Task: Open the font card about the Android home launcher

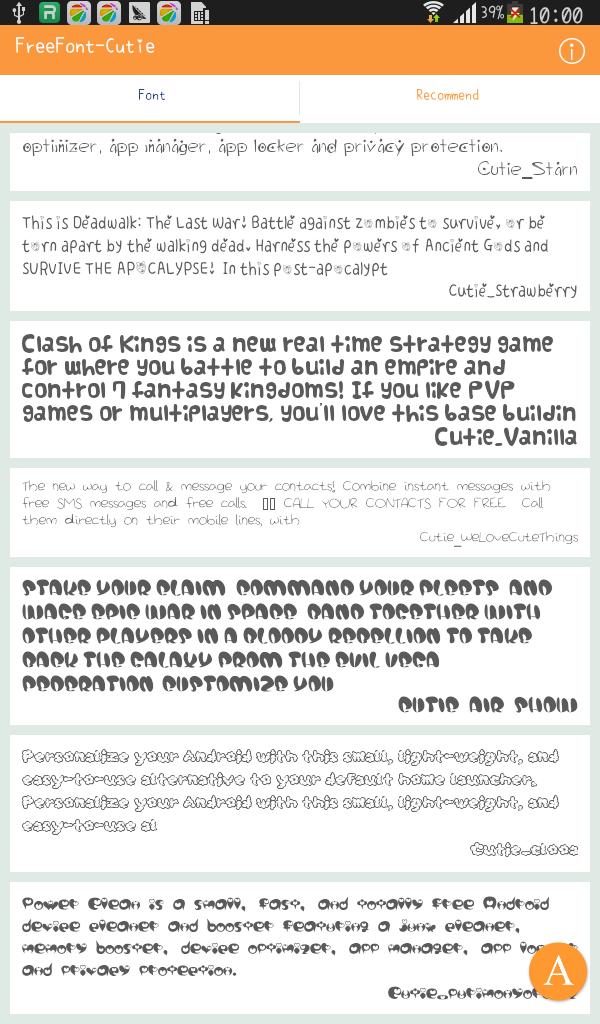Action: pyautogui.click(x=300, y=803)
